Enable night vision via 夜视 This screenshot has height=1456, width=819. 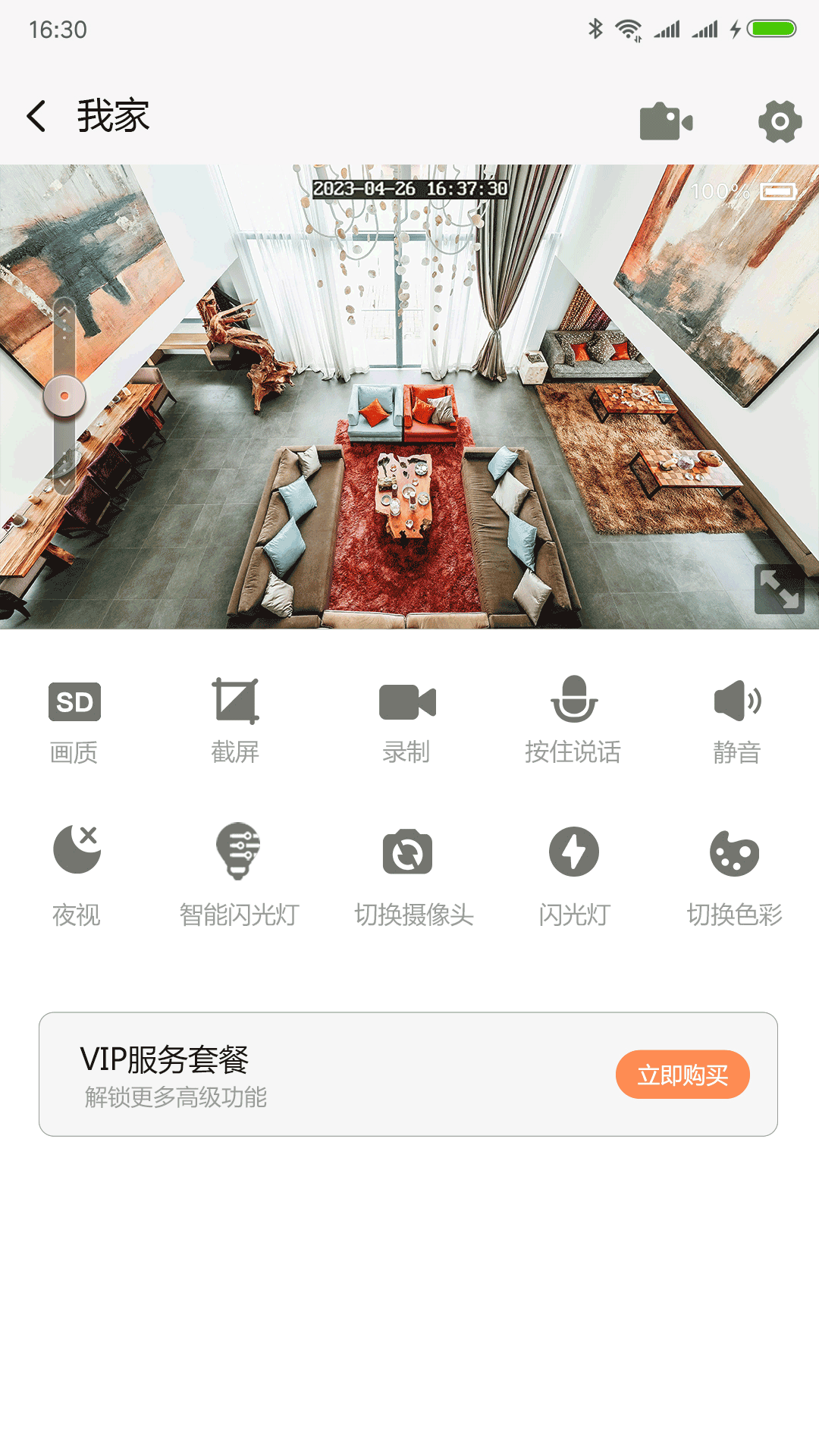click(x=74, y=853)
